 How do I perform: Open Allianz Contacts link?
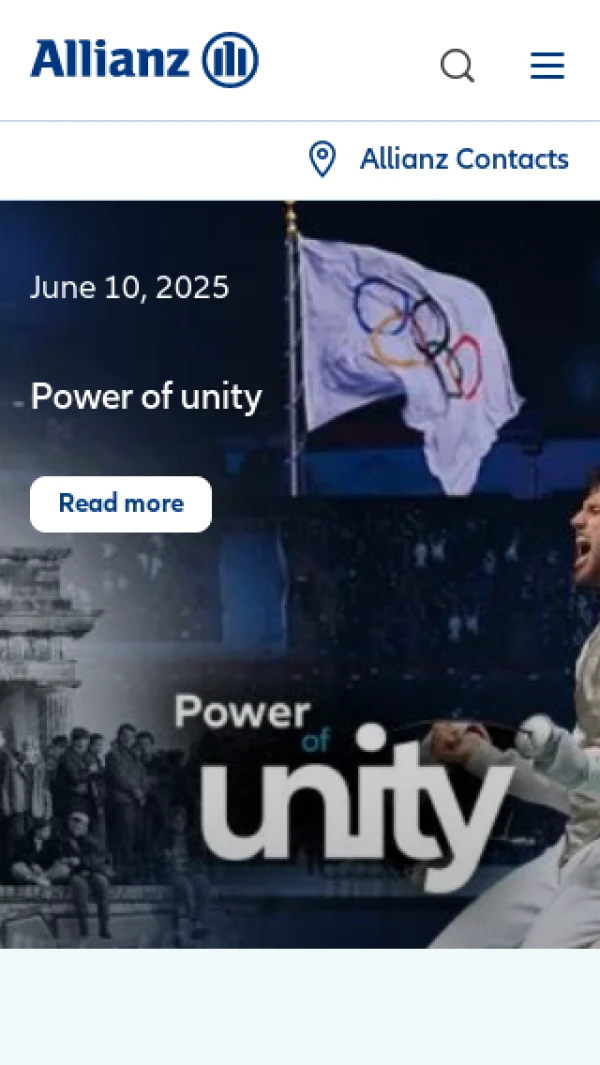pos(463,159)
